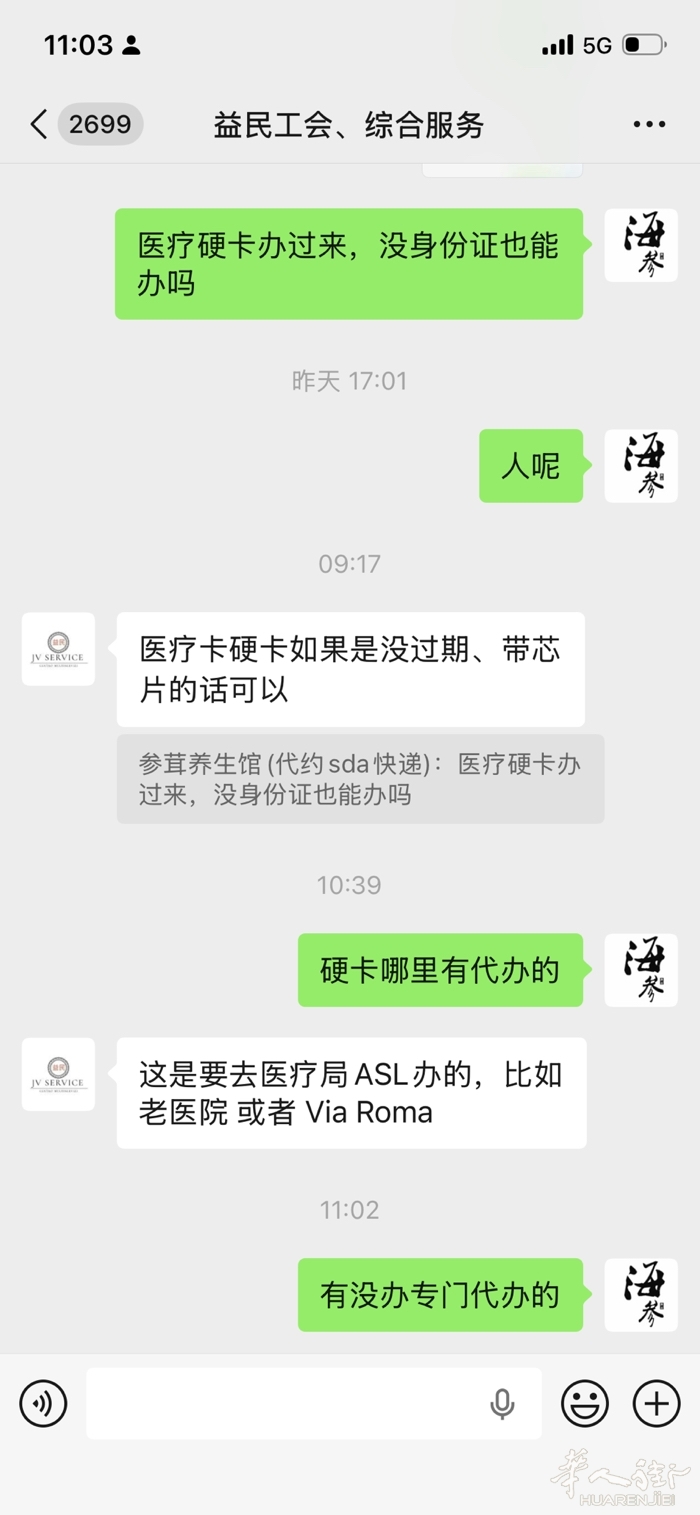Switch to voice message input
The image size is (700, 1515).
pos(43,1403)
